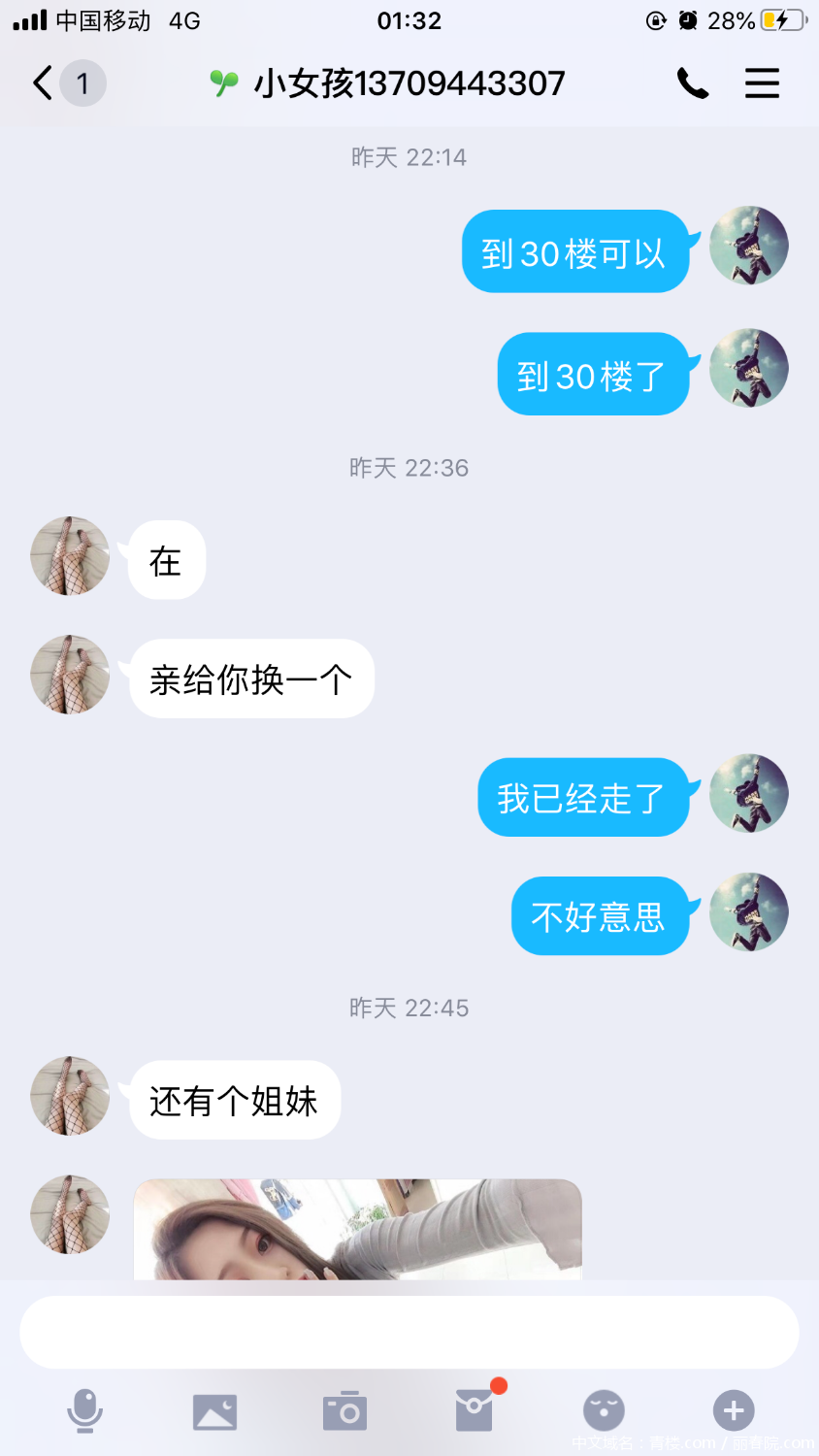Expand more options with the plus icon
Screen dimensions: 819x1456
pyautogui.click(x=734, y=1410)
